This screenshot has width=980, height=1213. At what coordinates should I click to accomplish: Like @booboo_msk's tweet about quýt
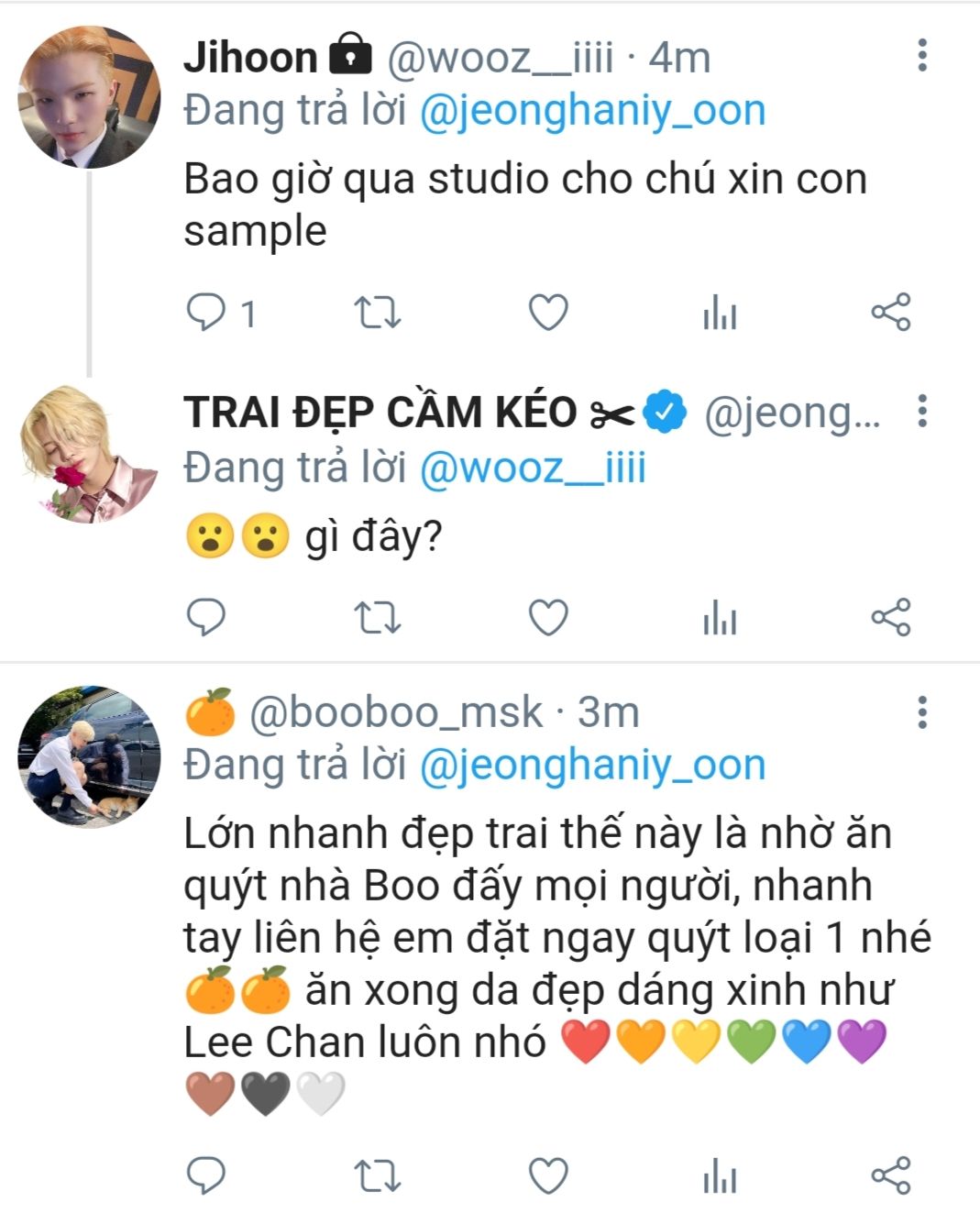click(548, 1175)
